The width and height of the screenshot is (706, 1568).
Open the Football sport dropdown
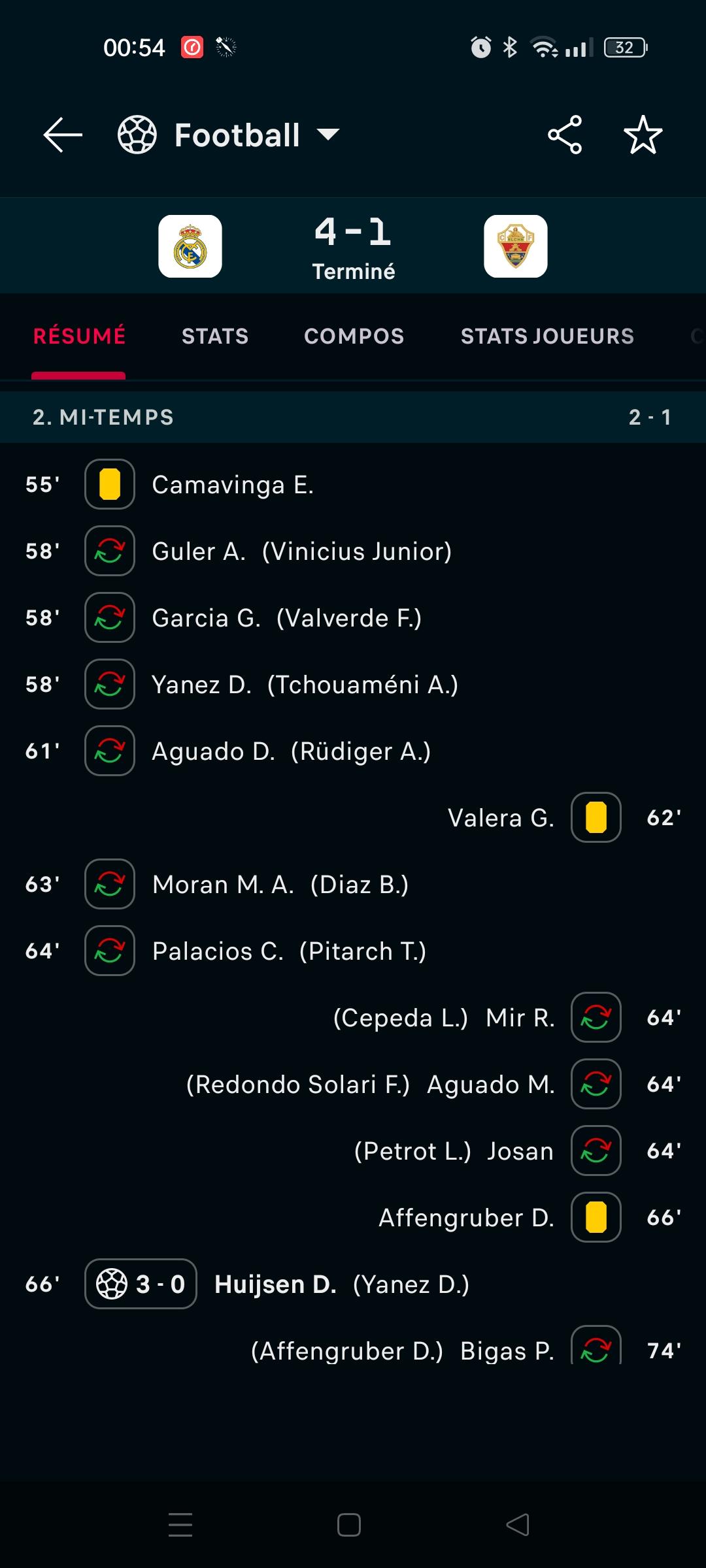(229, 135)
